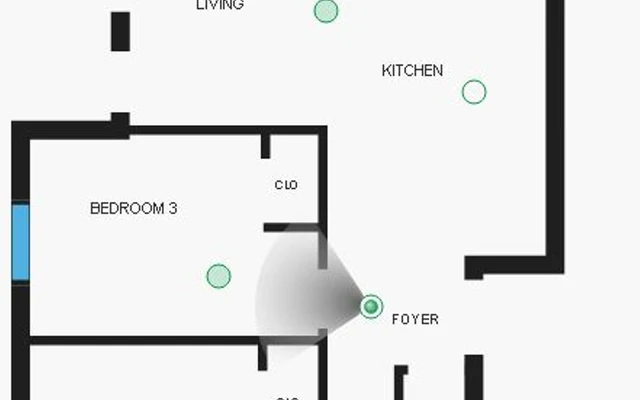Tap the active Foyer hotspot marker

pos(371,306)
